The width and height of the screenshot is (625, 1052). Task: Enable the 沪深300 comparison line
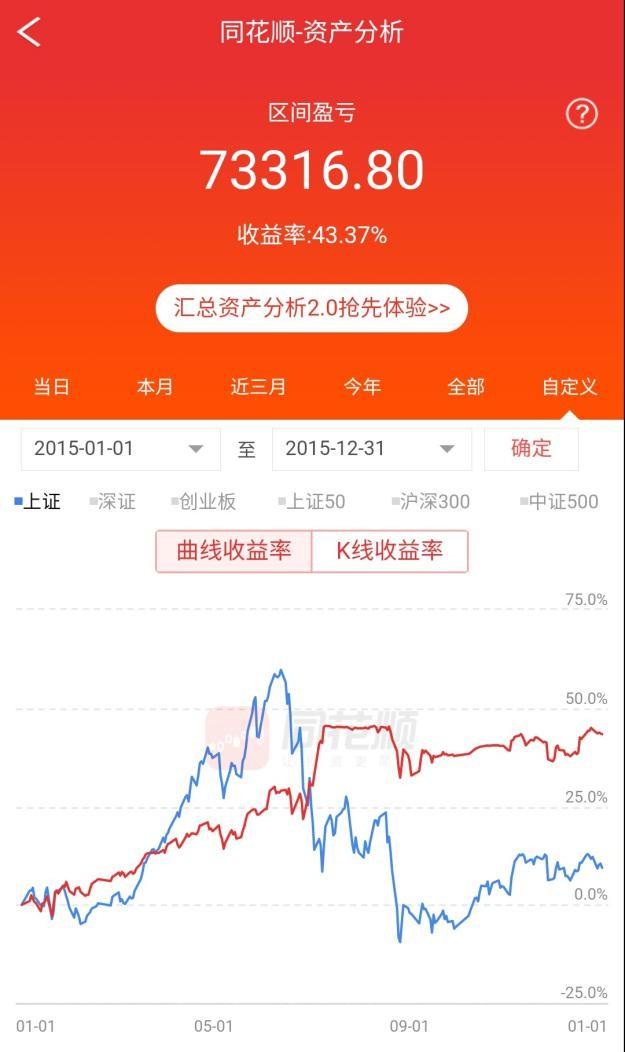point(431,502)
